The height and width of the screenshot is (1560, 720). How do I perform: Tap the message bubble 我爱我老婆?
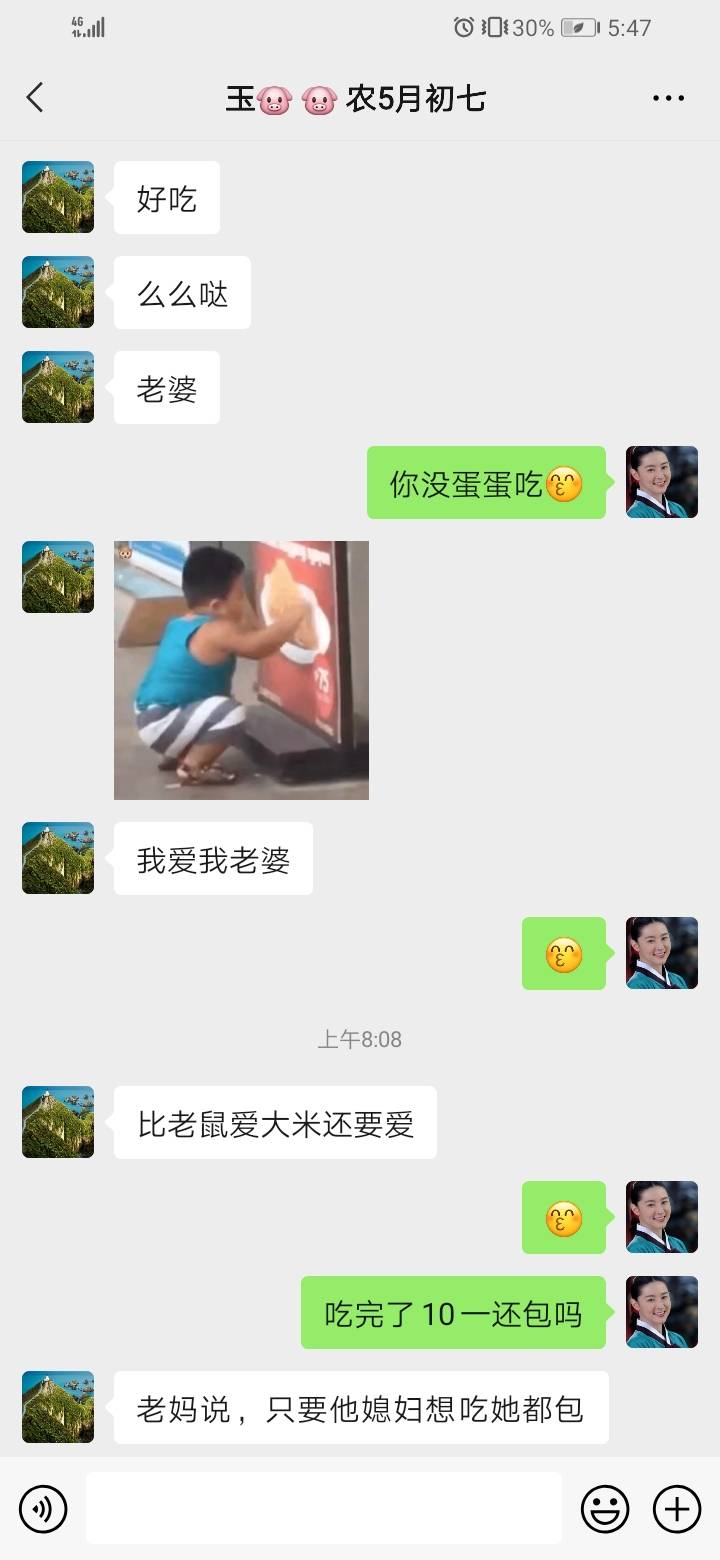point(212,858)
